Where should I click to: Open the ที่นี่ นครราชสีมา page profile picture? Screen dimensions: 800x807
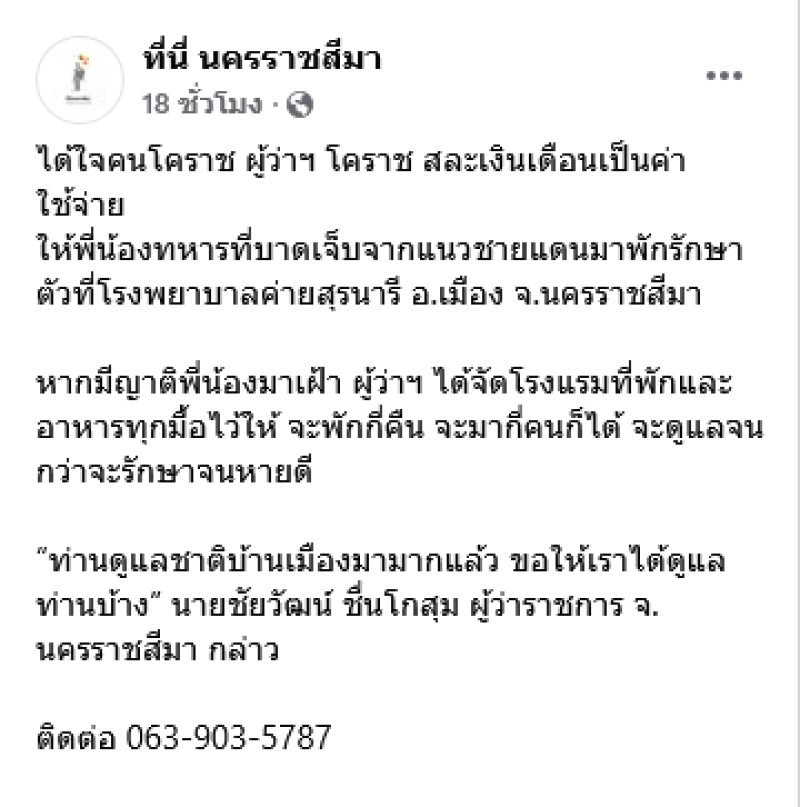point(79,79)
